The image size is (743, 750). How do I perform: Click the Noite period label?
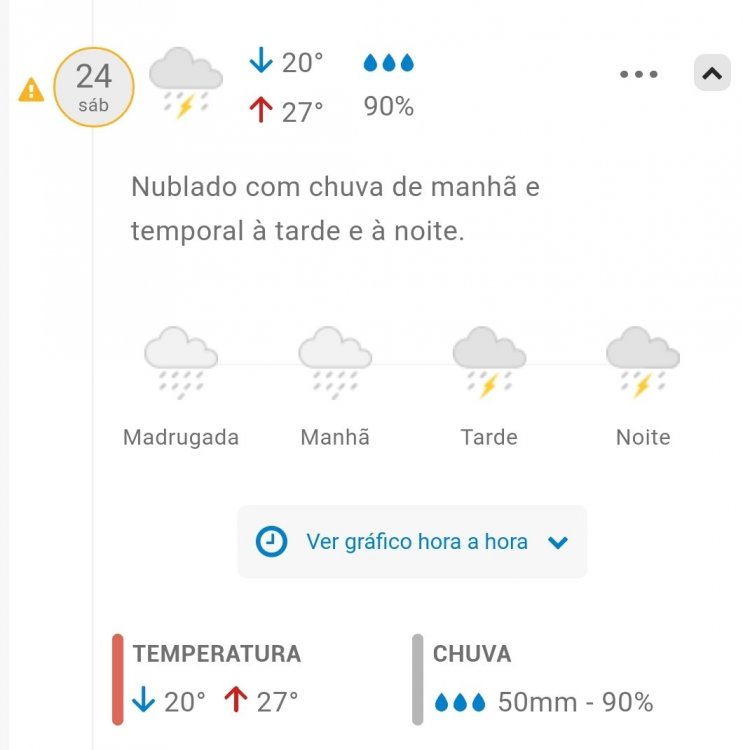tap(642, 437)
